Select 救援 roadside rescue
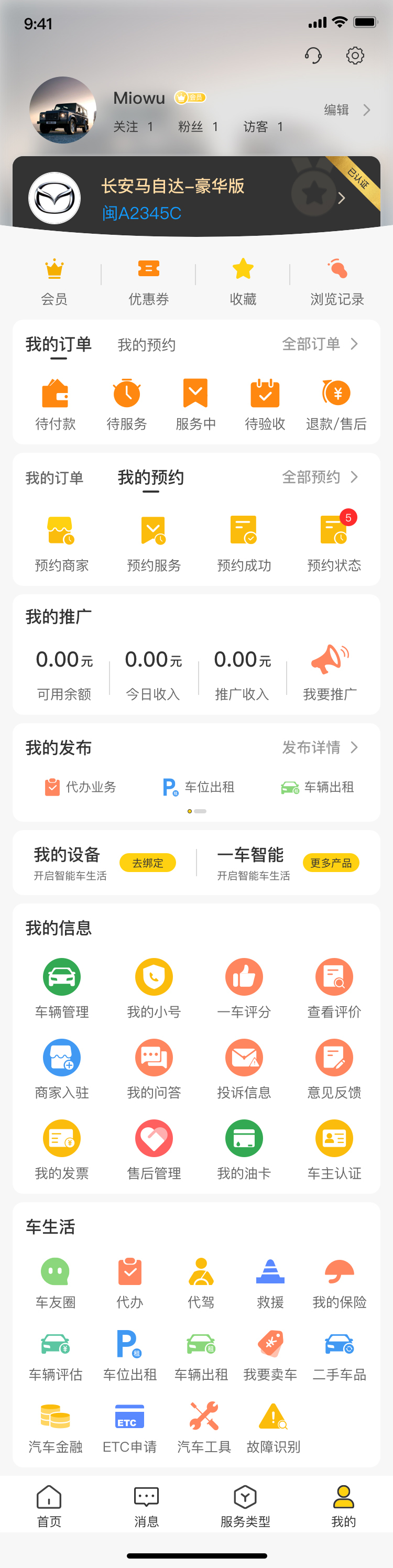 click(x=270, y=1283)
